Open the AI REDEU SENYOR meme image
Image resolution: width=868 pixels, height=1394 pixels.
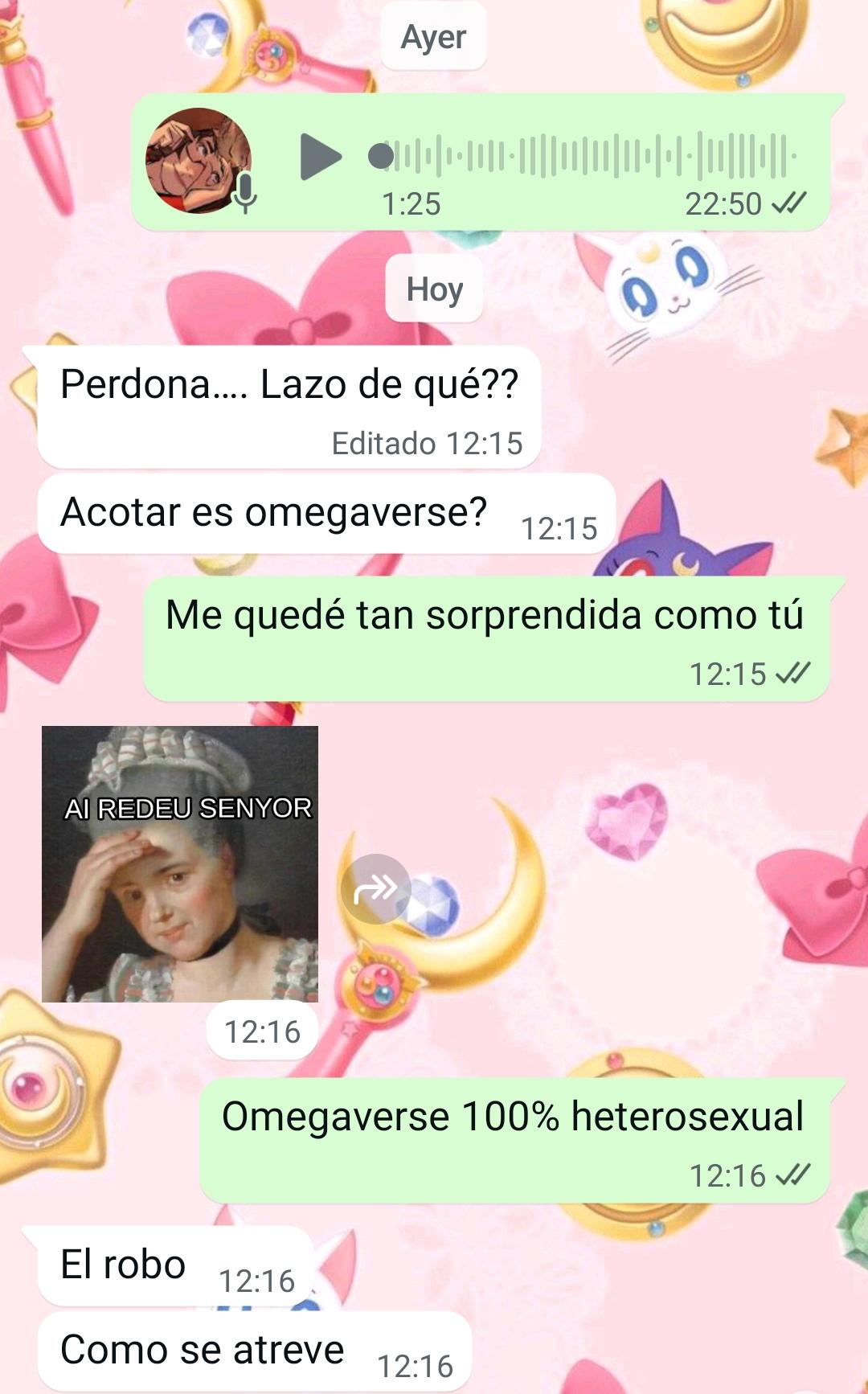pyautogui.click(x=180, y=864)
